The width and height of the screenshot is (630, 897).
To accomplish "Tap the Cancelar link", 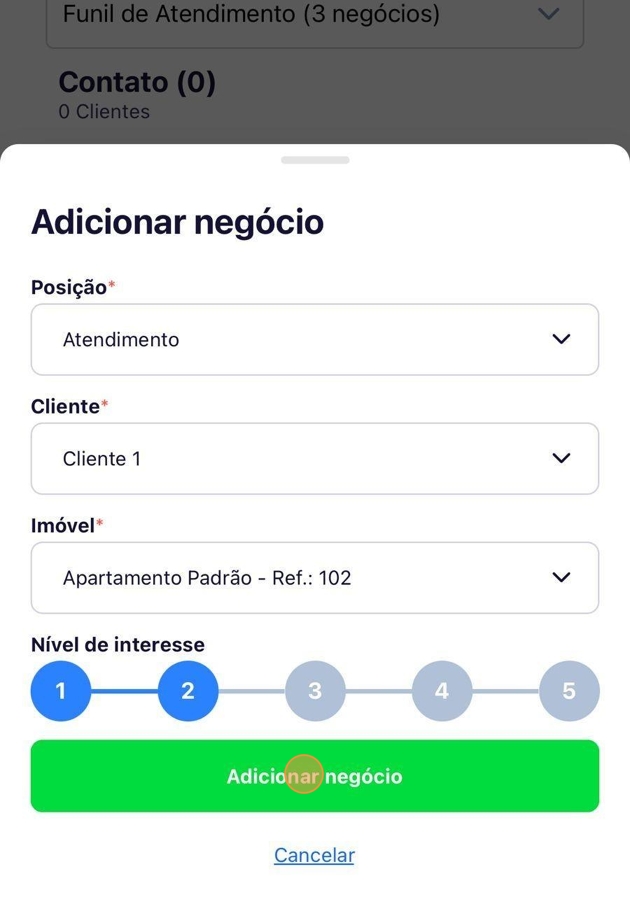I will (314, 855).
